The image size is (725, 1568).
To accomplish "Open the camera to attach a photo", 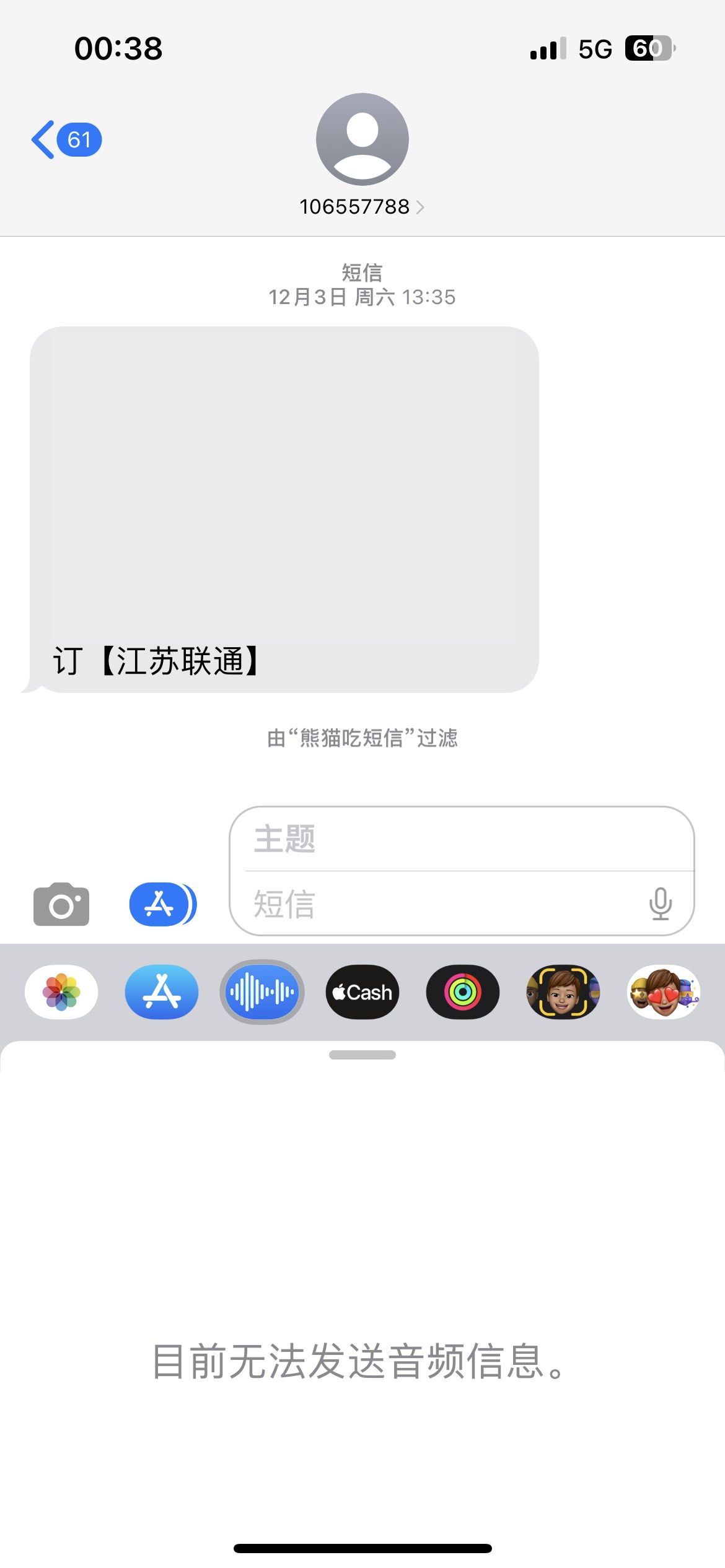I will point(61,904).
